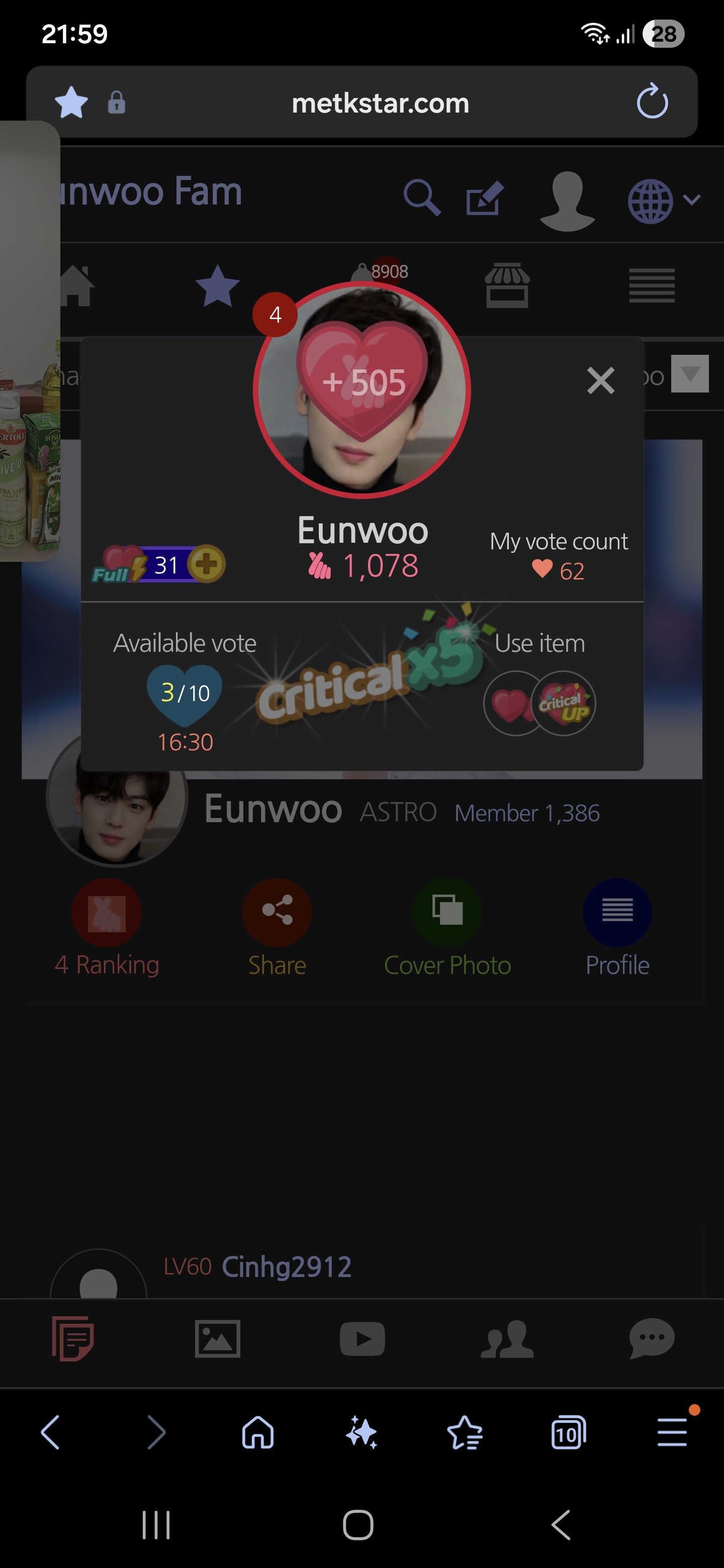This screenshot has width=724, height=1568.
Task: Go to the browser home page
Action: (x=258, y=1432)
